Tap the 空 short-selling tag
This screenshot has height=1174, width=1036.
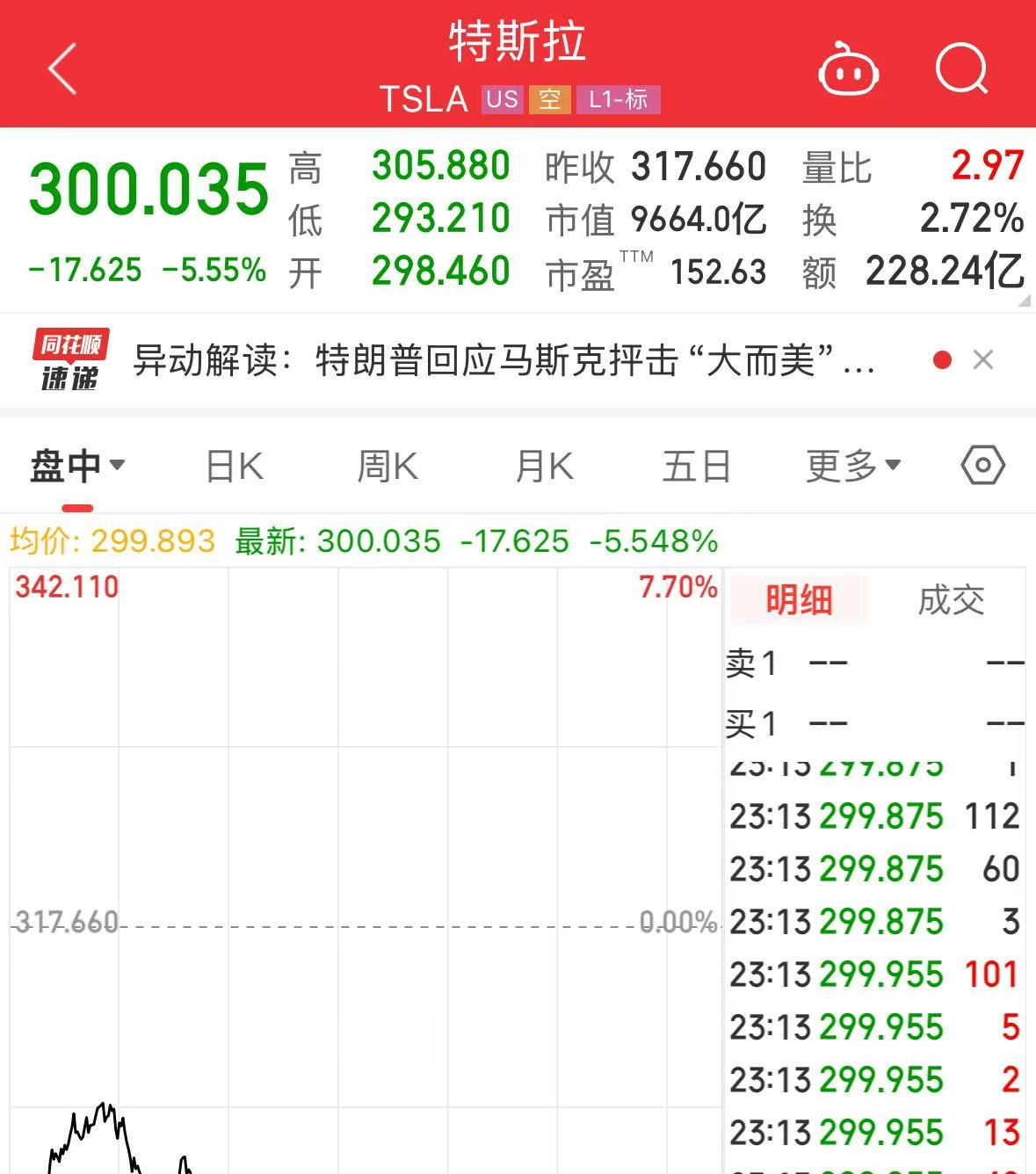pos(549,99)
